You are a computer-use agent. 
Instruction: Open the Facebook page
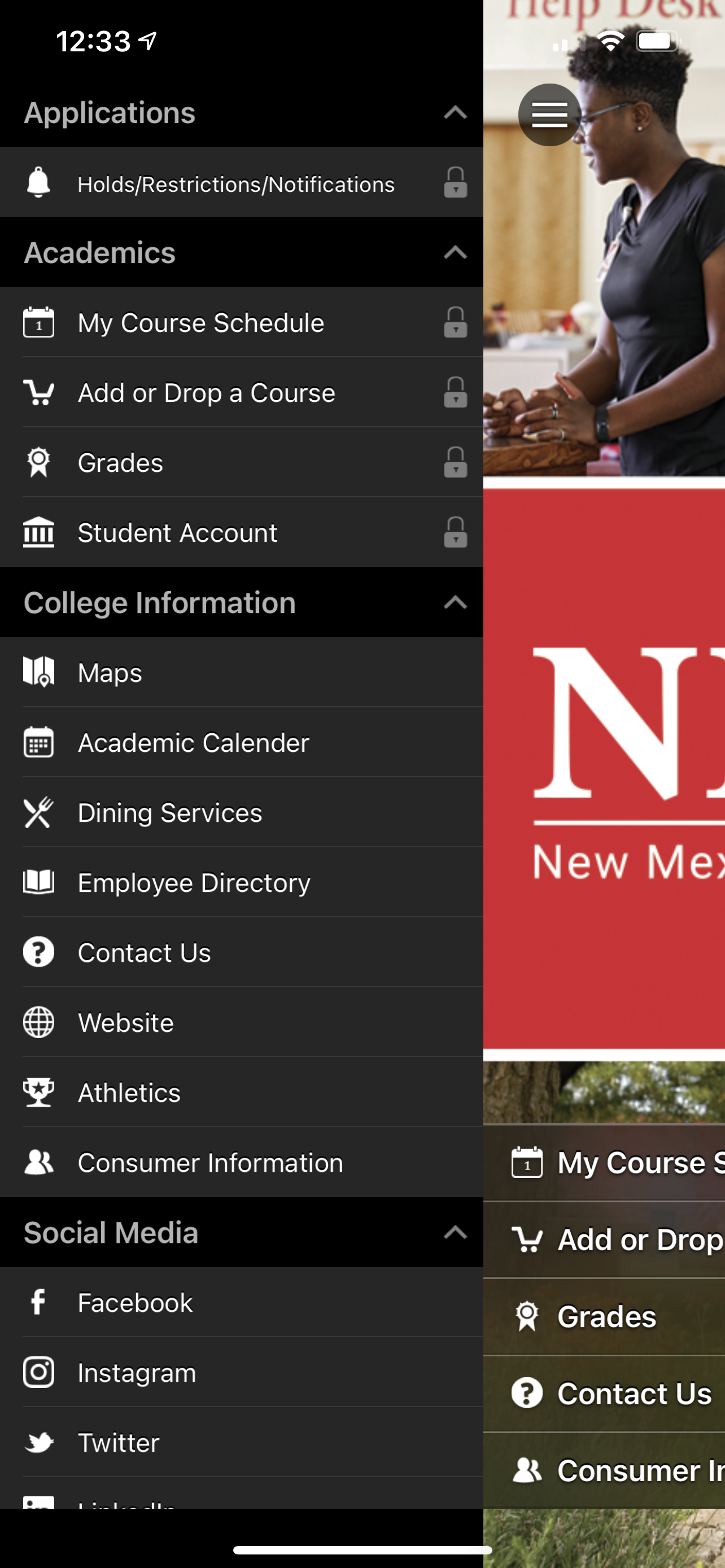tap(135, 1303)
